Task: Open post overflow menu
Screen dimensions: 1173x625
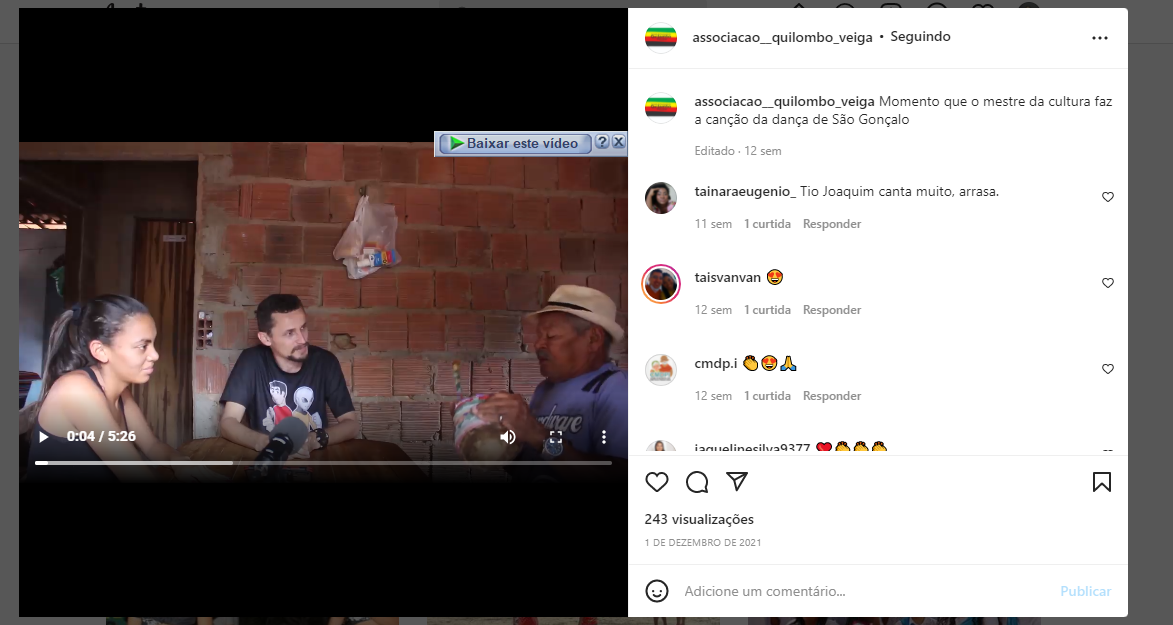Action: (x=1100, y=38)
